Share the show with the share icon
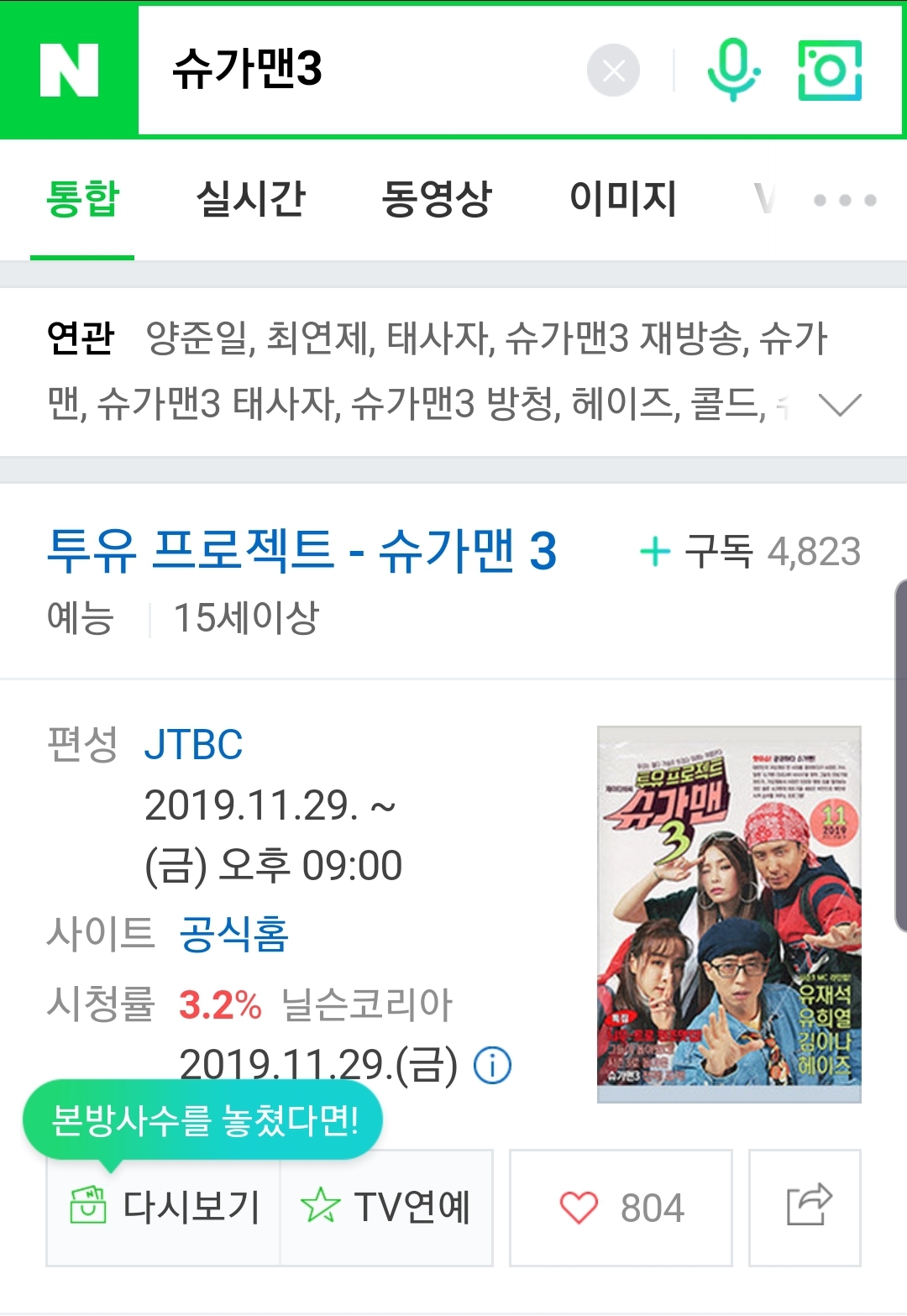 pos(805,1208)
